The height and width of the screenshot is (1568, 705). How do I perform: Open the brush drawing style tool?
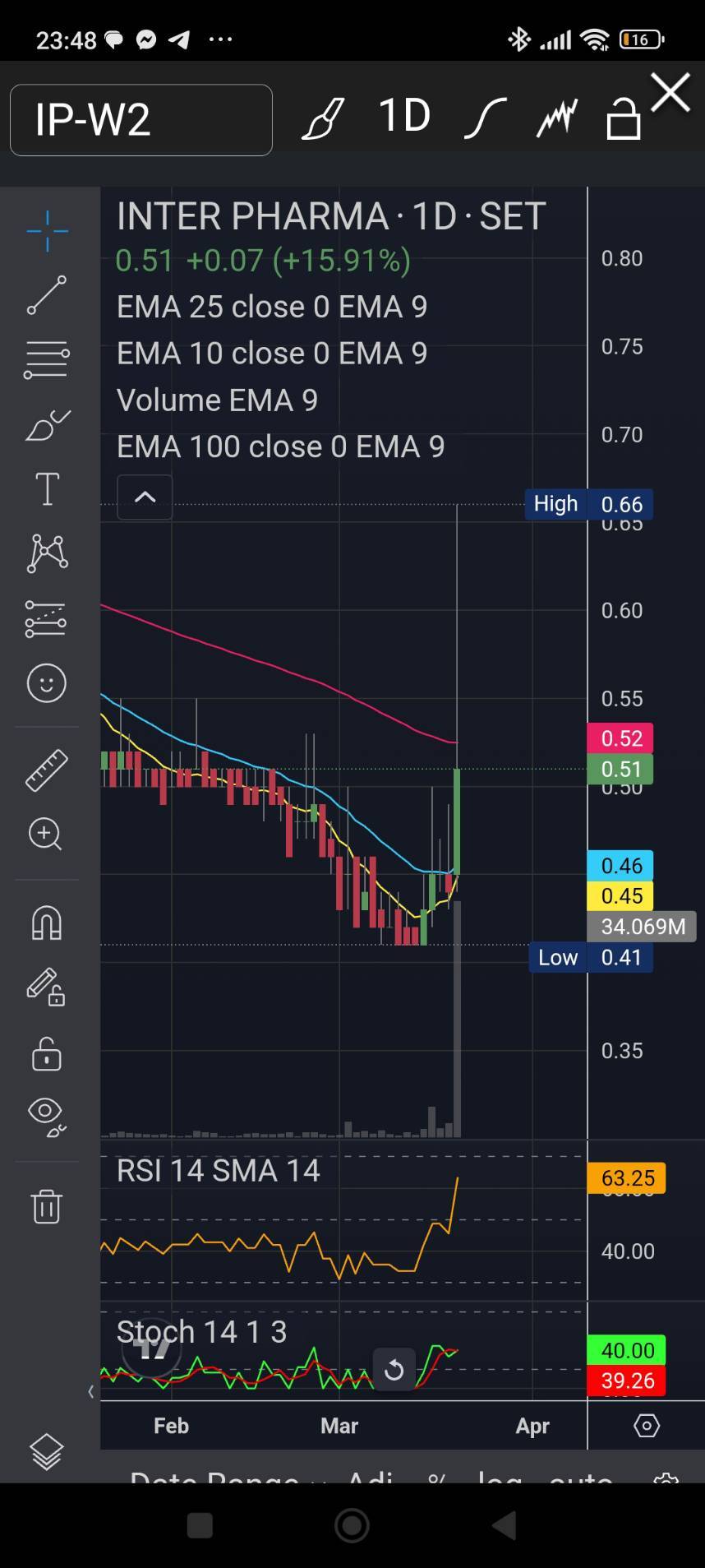tap(322, 118)
